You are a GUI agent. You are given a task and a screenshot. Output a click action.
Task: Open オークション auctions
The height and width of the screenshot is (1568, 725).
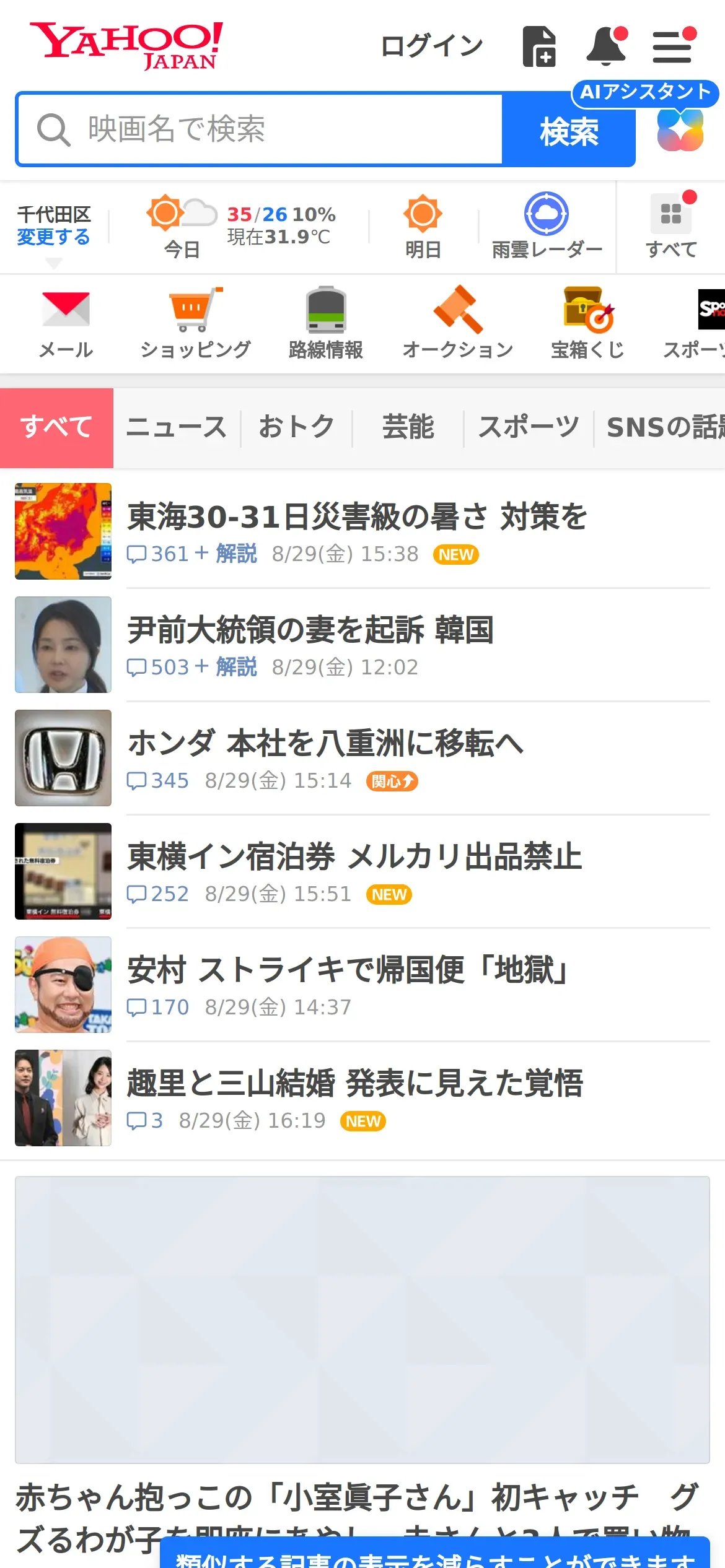(458, 323)
